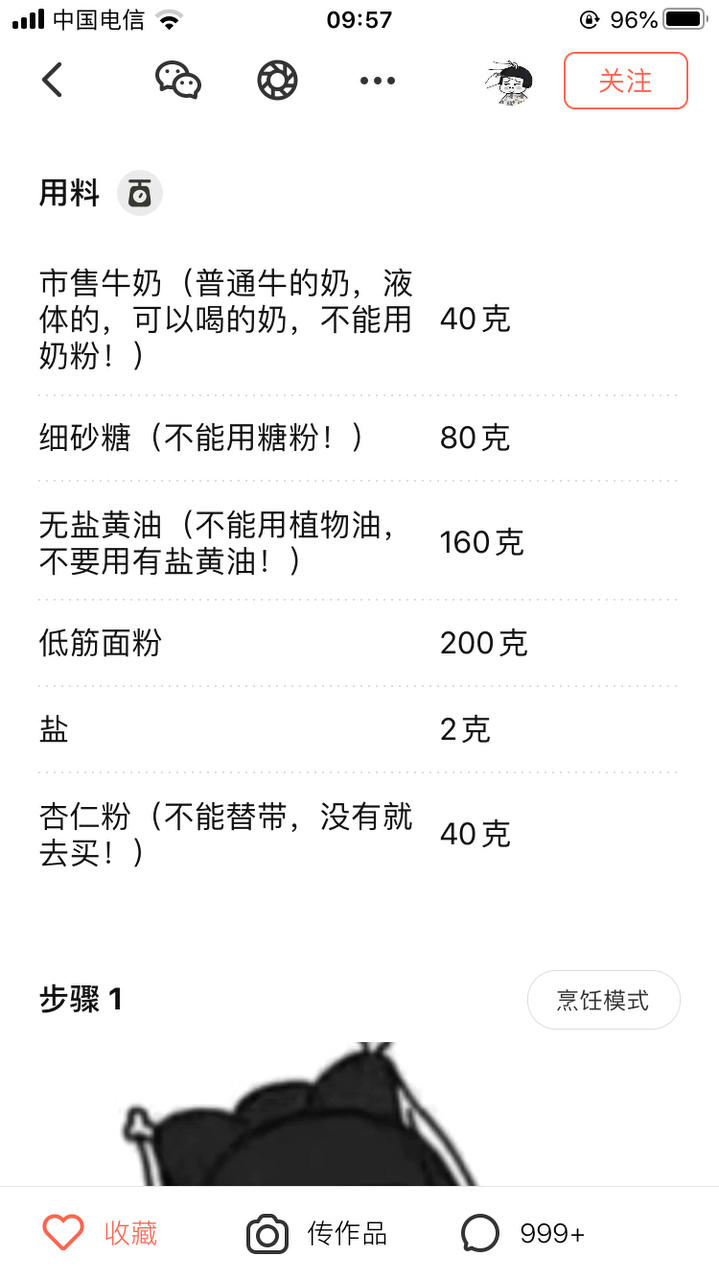The image size is (719, 1280).
Task: Share the recipe to WeChat
Action: 178,80
